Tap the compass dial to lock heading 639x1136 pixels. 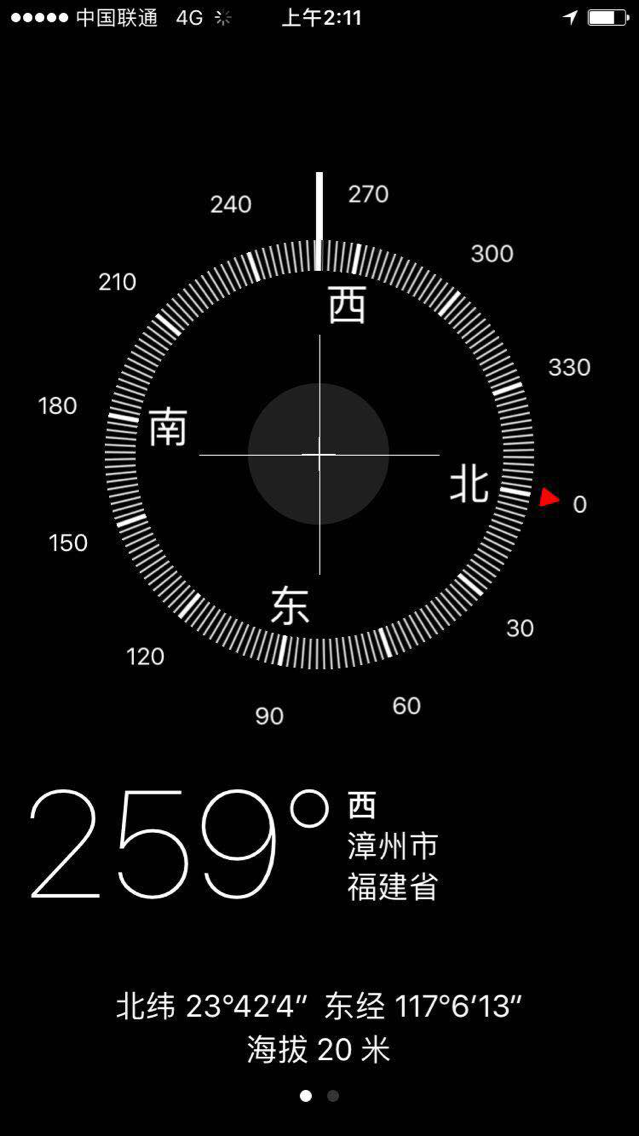coord(319,454)
